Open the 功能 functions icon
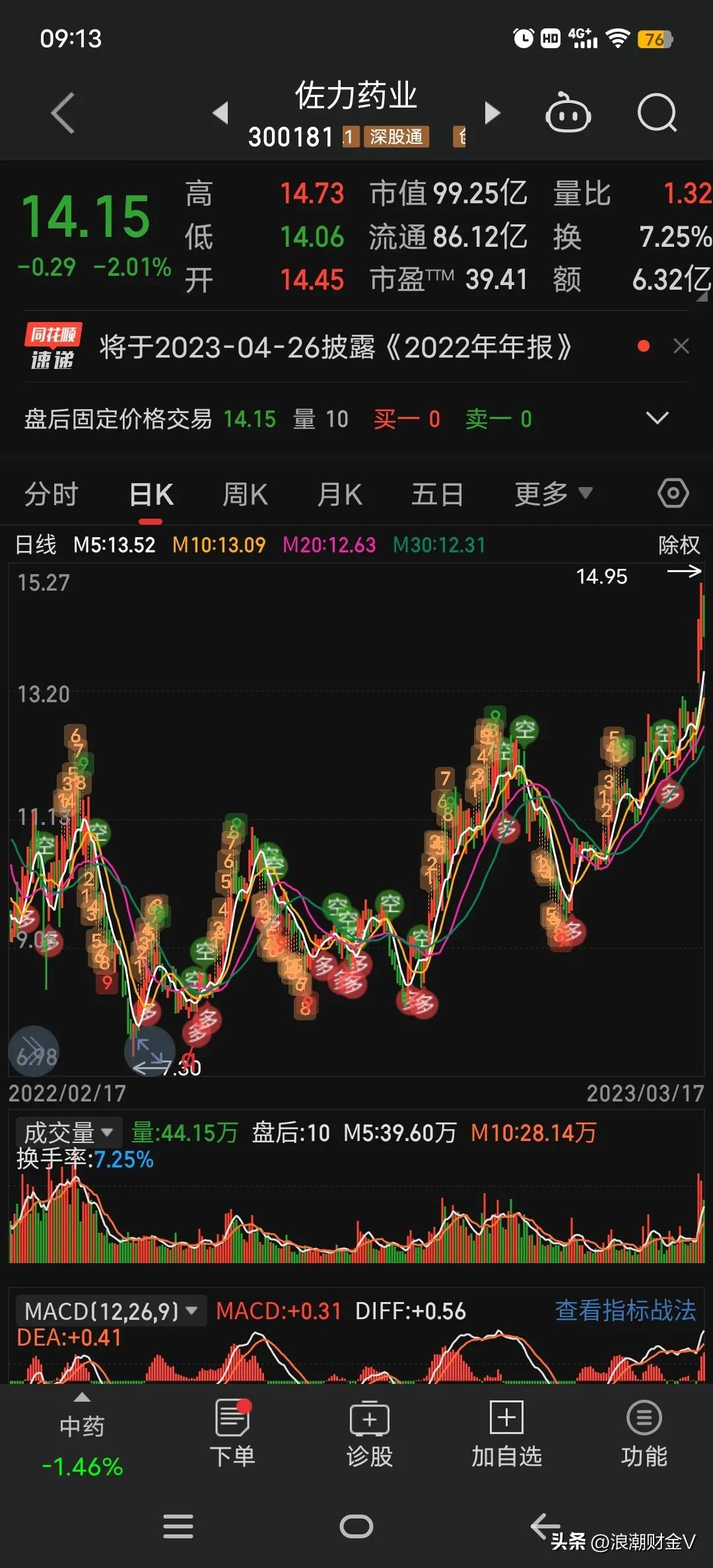Image resolution: width=713 pixels, height=1568 pixels. [644, 1435]
